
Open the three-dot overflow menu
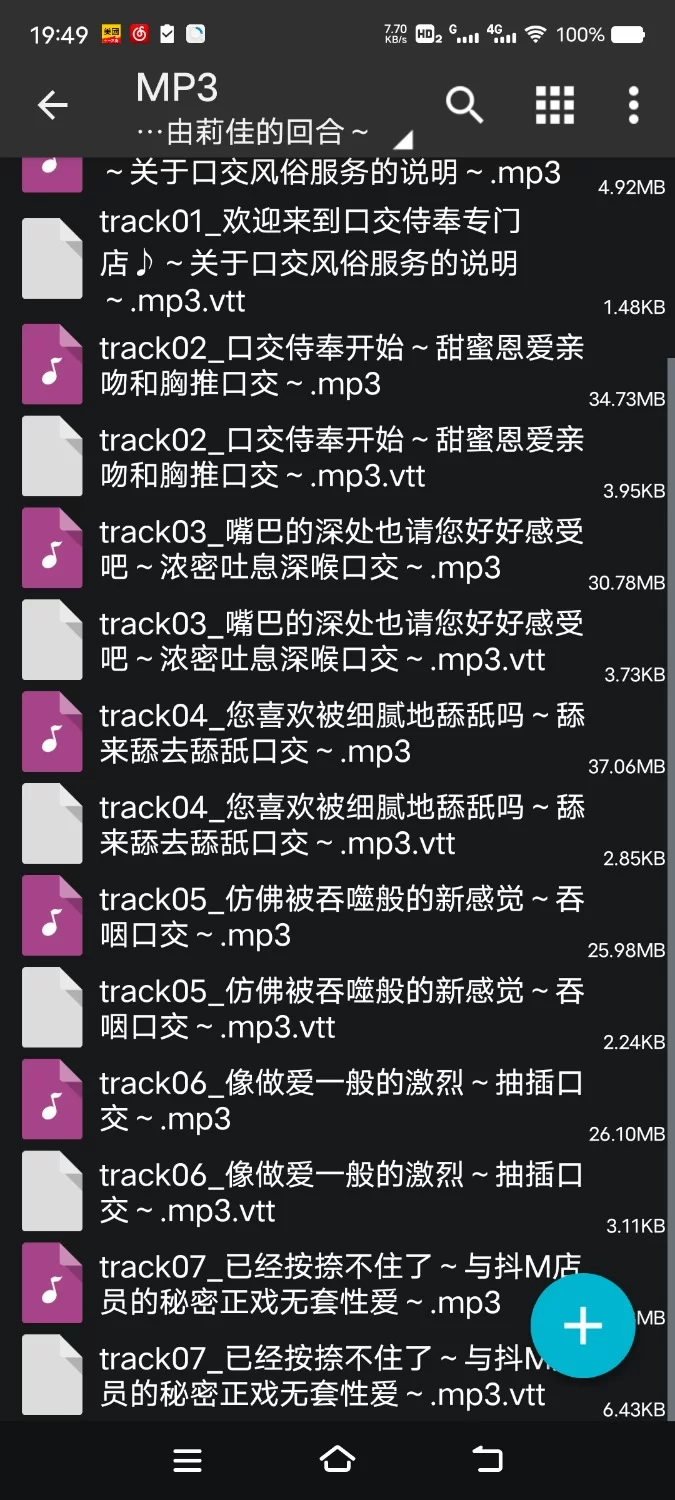click(x=633, y=105)
